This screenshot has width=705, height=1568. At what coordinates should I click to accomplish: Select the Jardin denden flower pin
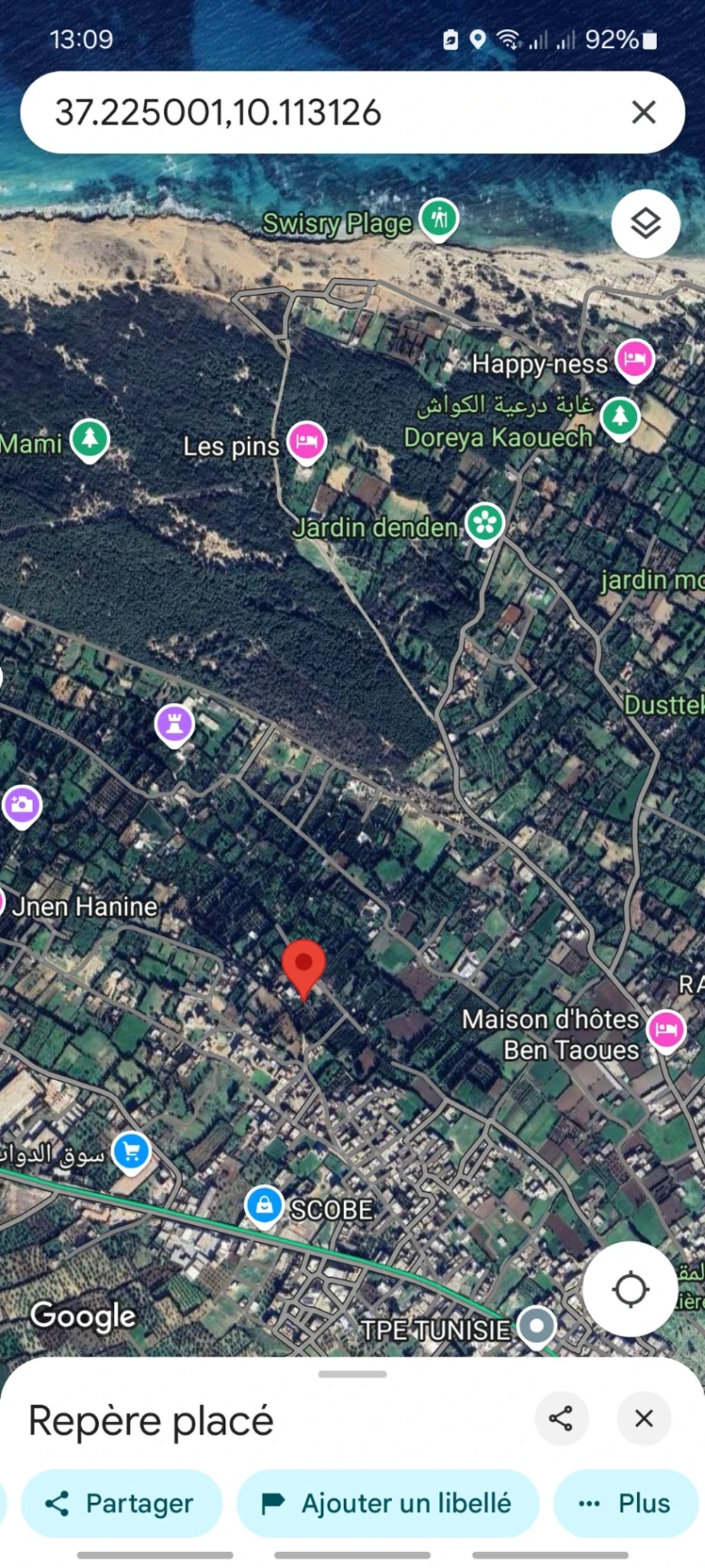[484, 522]
